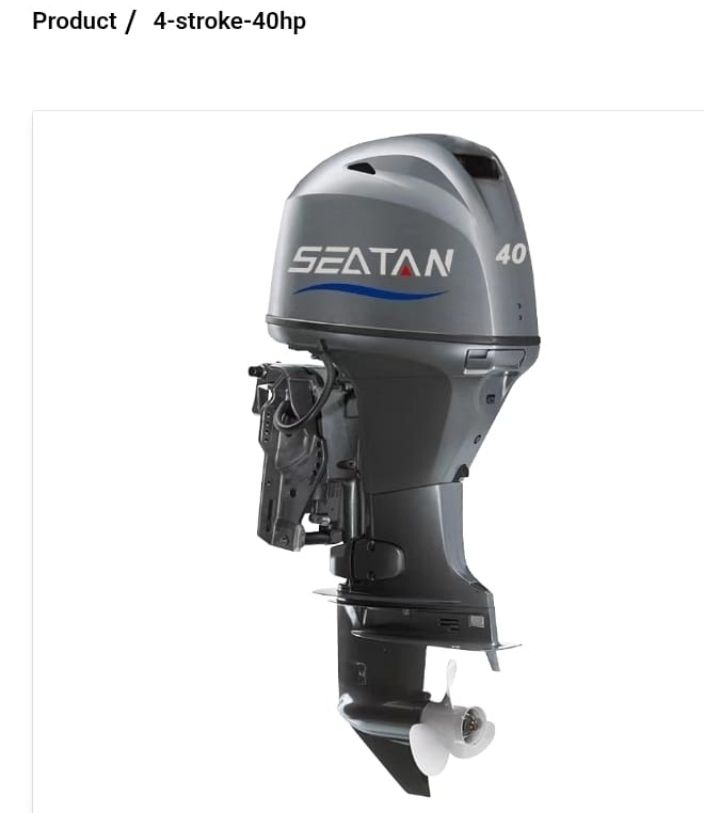Go back to the Product breadcrumb page
This screenshot has width=704, height=813.
[x=74, y=21]
